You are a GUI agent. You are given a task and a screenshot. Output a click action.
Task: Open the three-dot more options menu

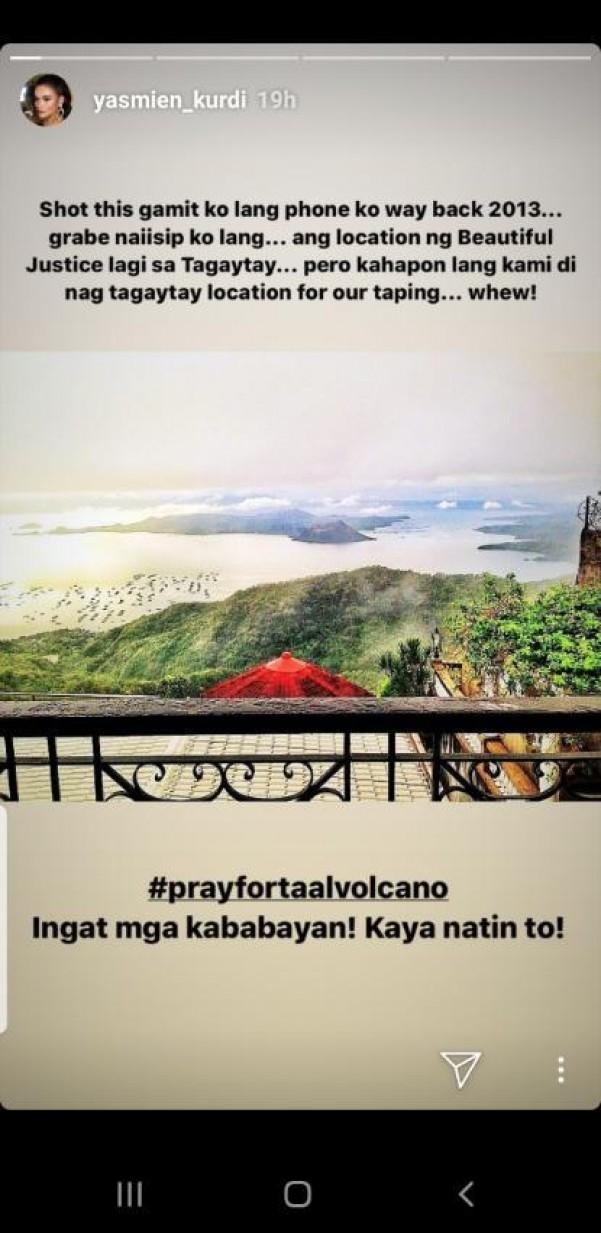(x=561, y=1069)
